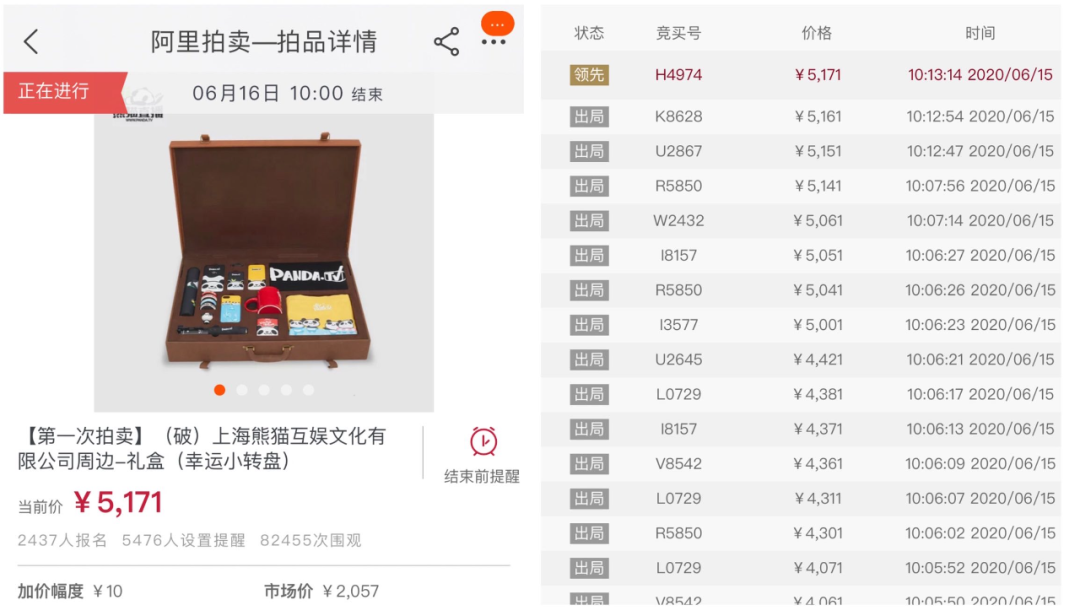Go back from the auction detail page
This screenshot has width=1080, height=616.
[31, 42]
